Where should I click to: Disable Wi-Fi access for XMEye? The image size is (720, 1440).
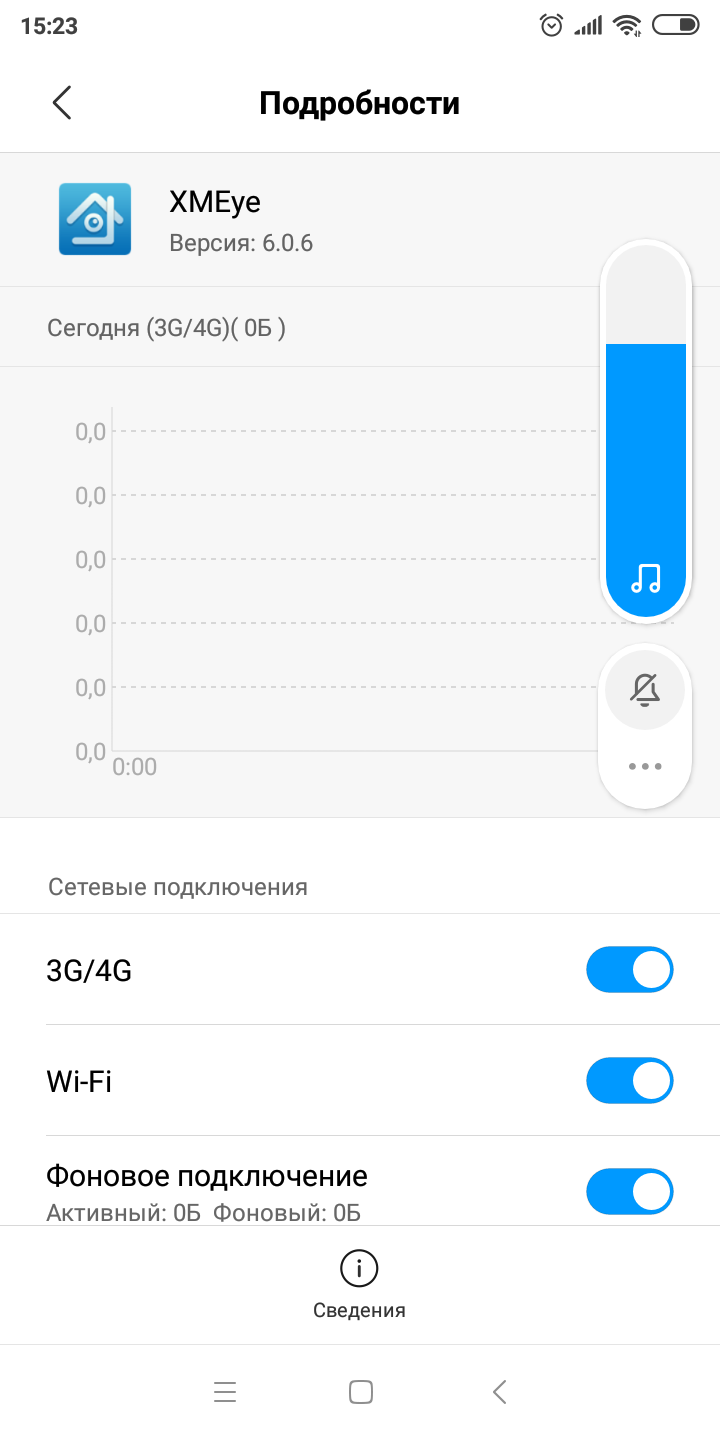coord(629,1081)
